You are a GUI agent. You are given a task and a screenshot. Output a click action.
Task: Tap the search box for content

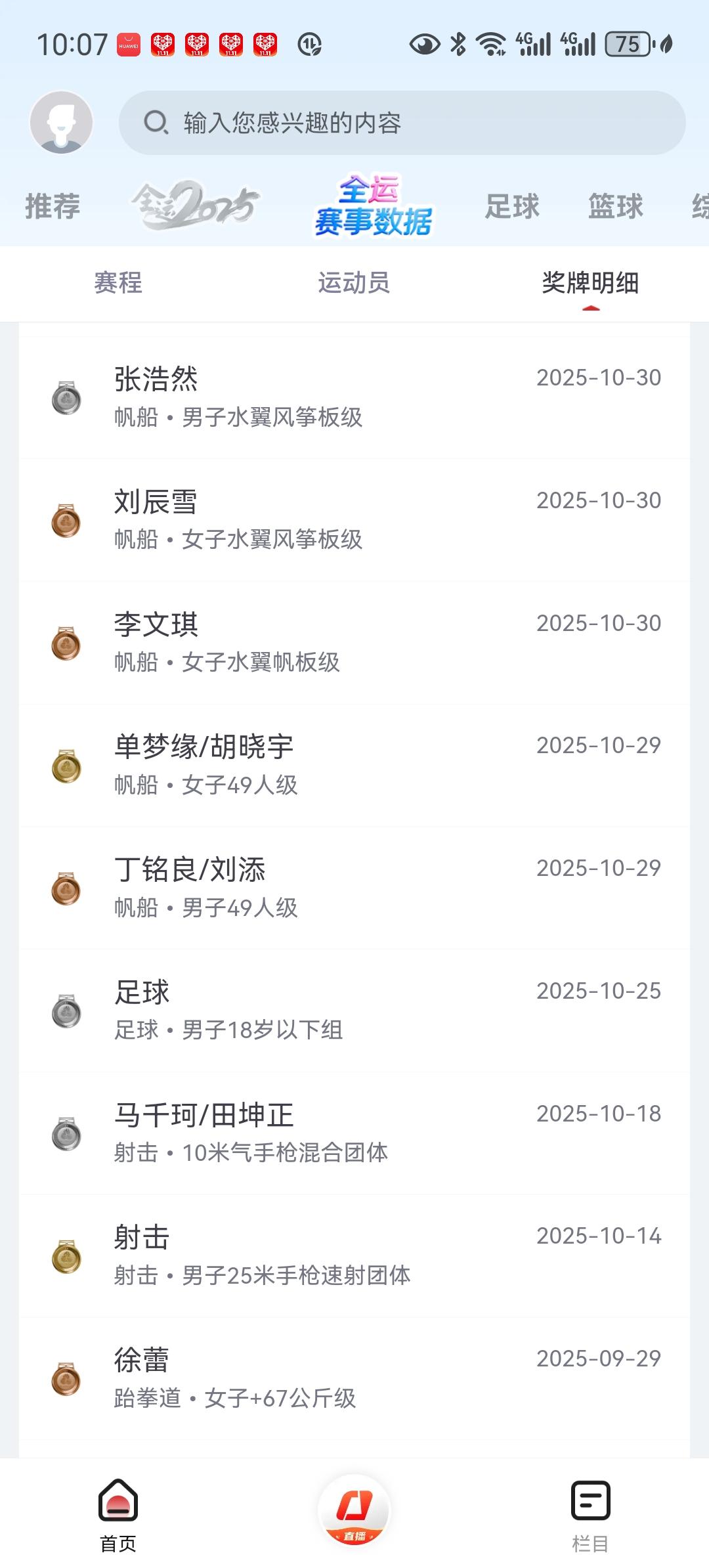(x=402, y=123)
